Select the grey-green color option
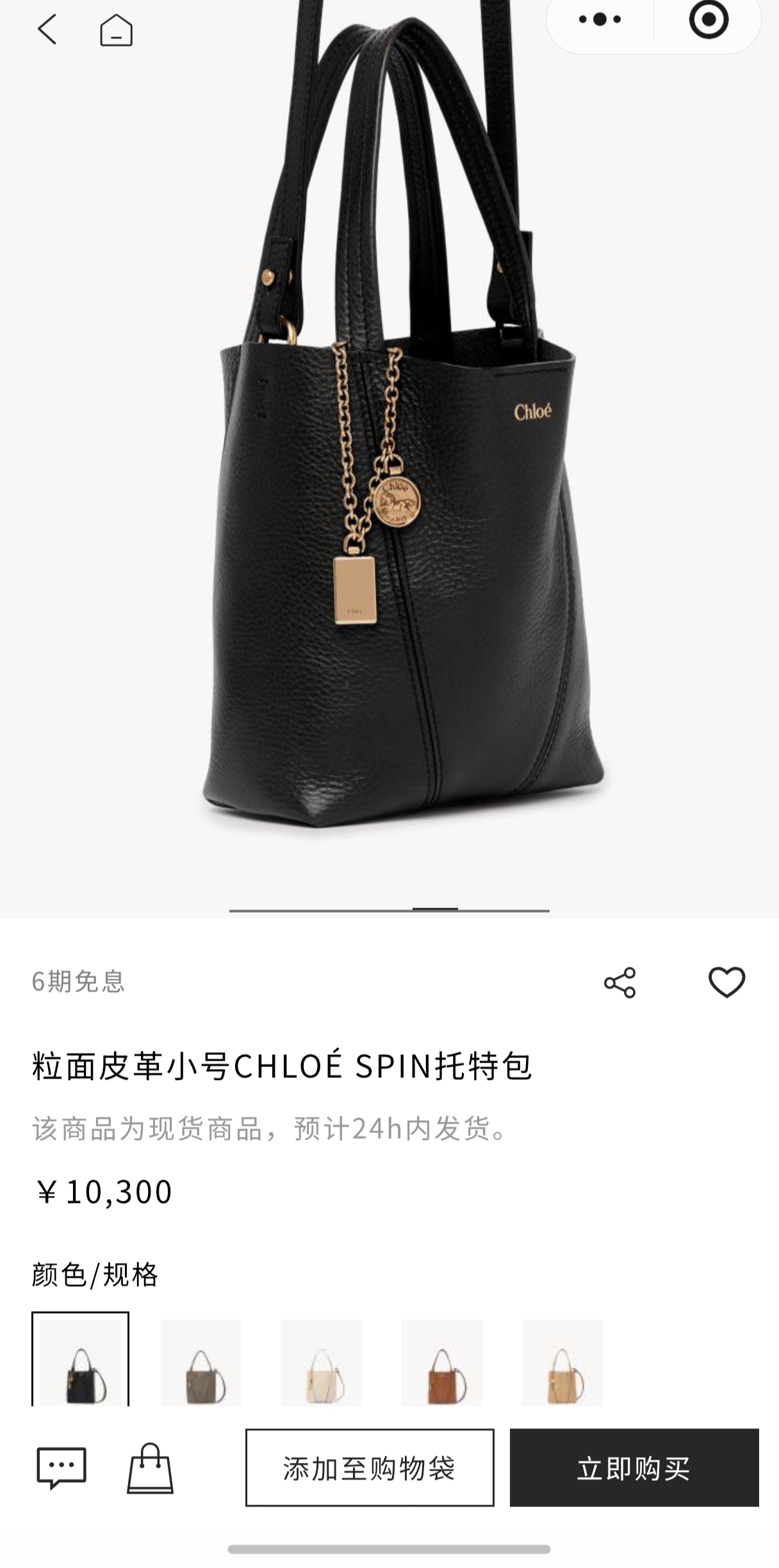This screenshot has width=779, height=1568. (x=201, y=1362)
